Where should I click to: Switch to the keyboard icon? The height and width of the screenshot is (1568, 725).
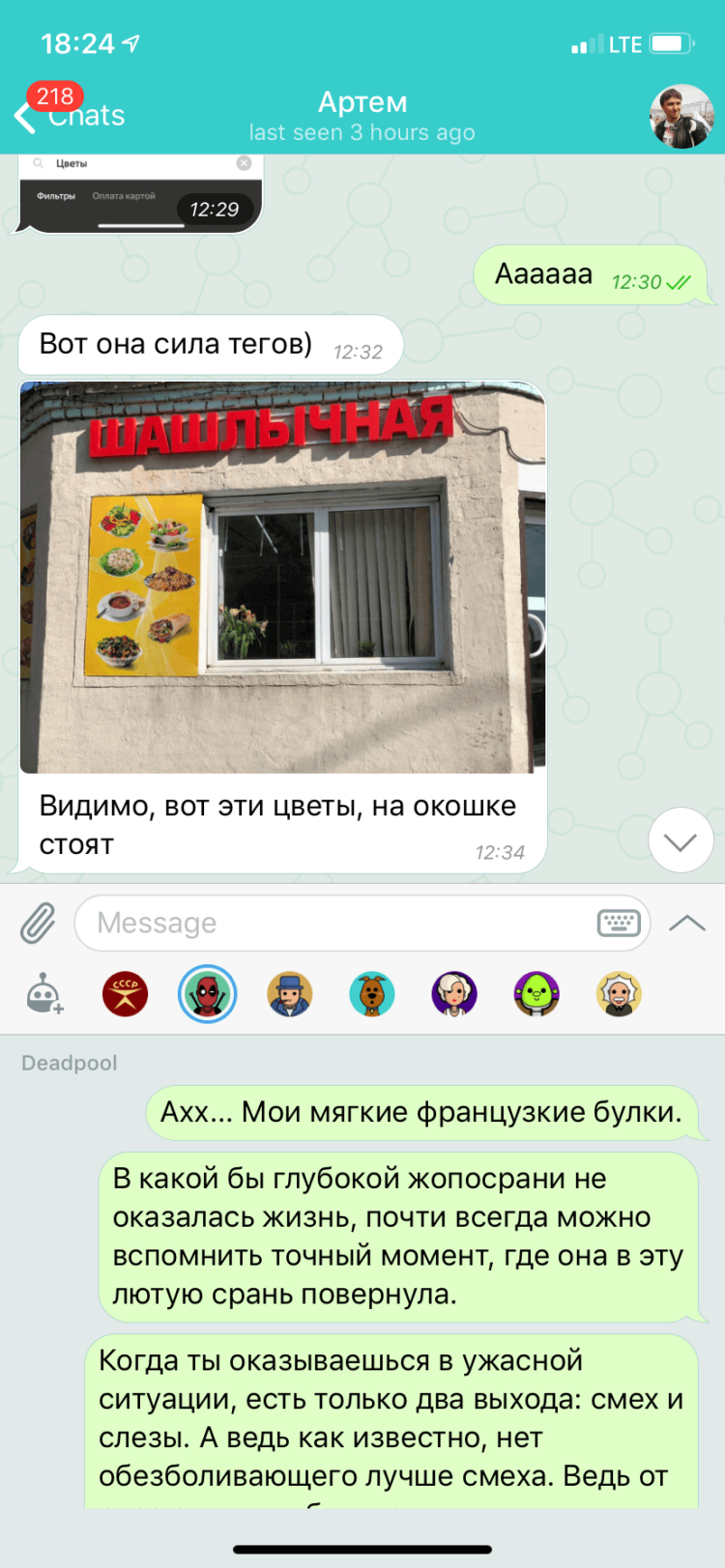click(x=619, y=924)
